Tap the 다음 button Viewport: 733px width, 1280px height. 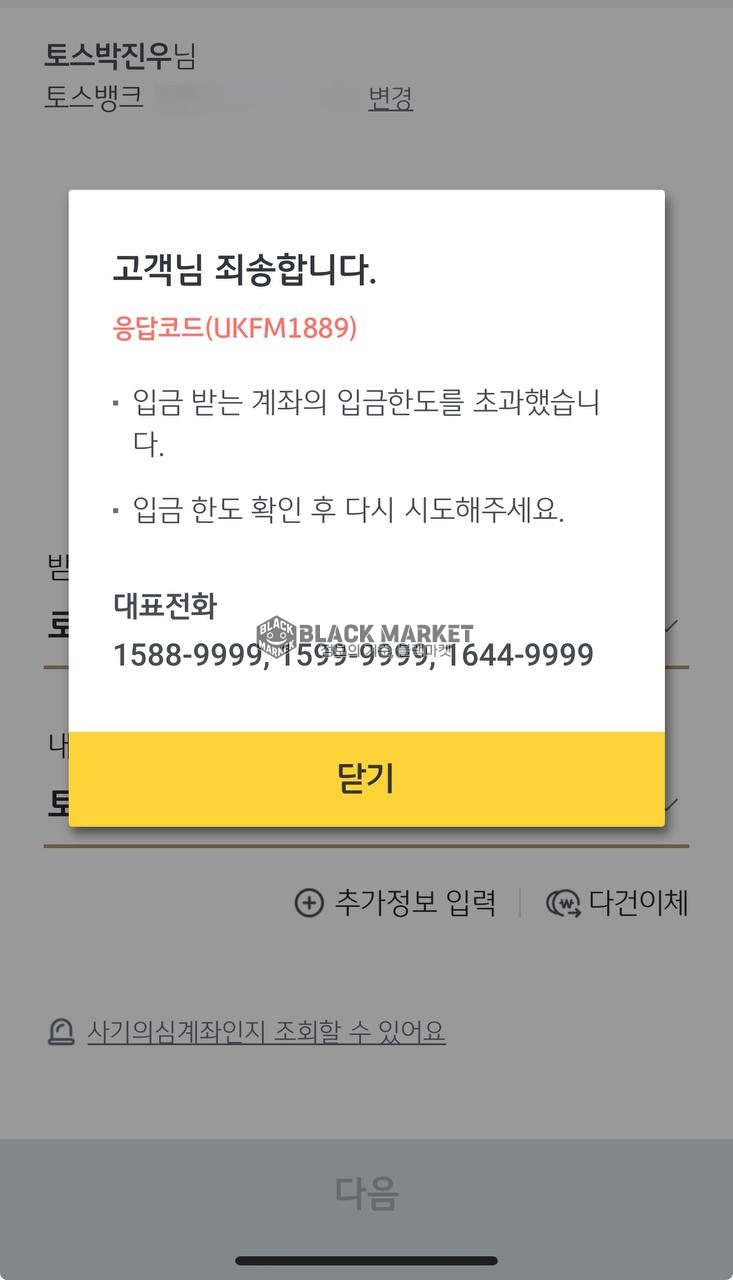(x=366, y=1192)
